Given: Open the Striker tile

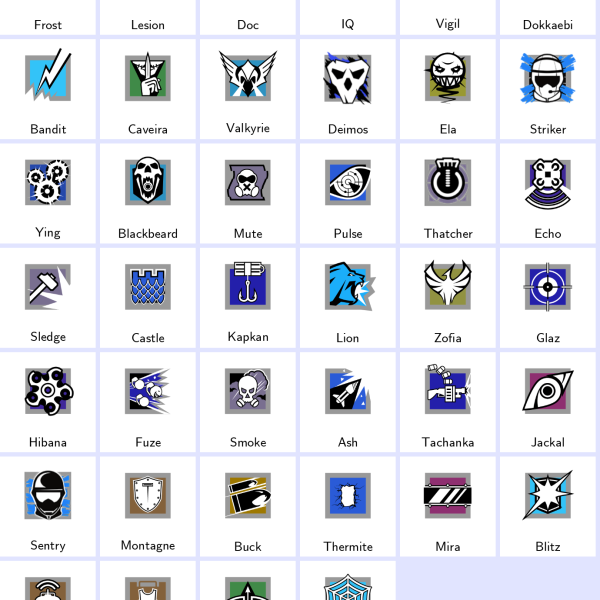Looking at the screenshot, I should (x=548, y=90).
